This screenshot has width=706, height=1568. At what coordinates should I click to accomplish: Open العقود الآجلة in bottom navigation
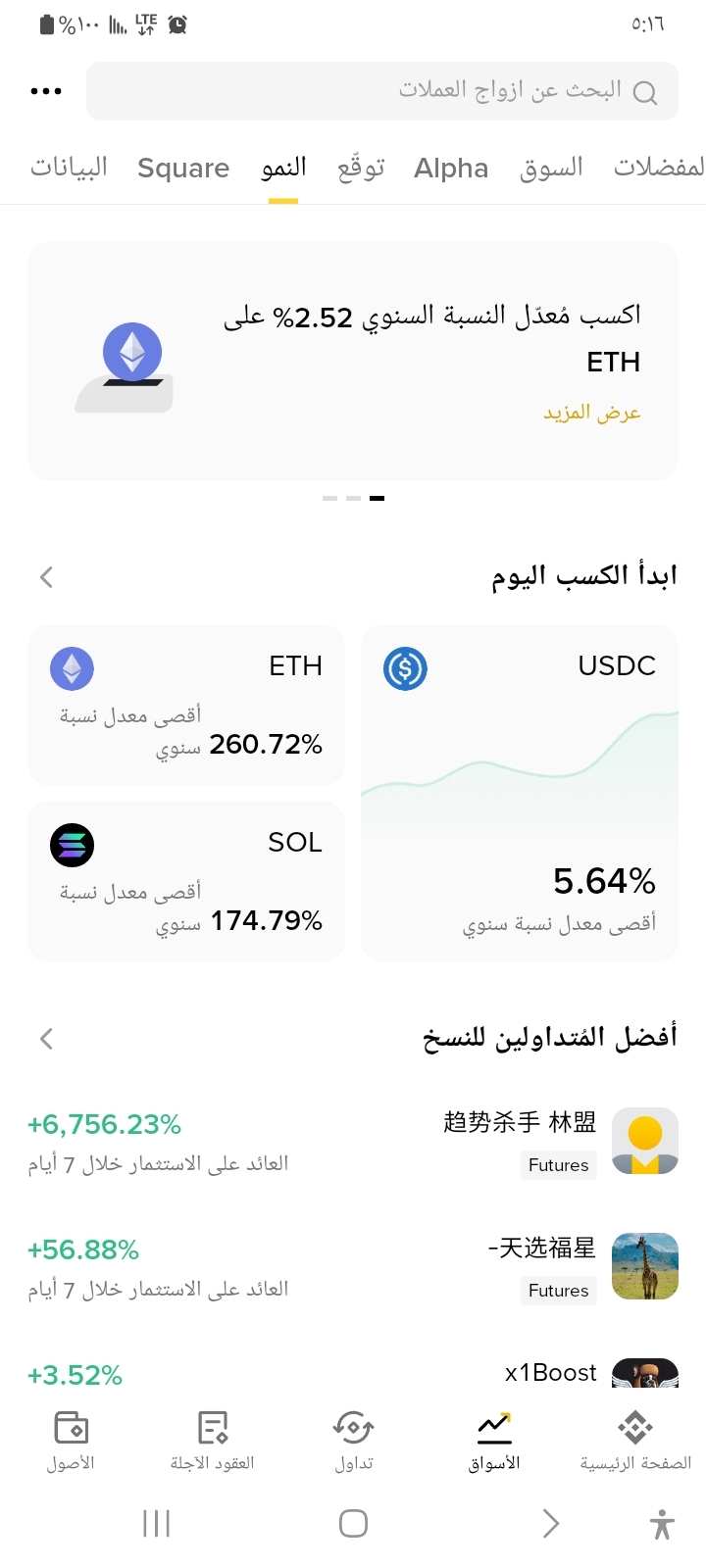[x=212, y=1441]
